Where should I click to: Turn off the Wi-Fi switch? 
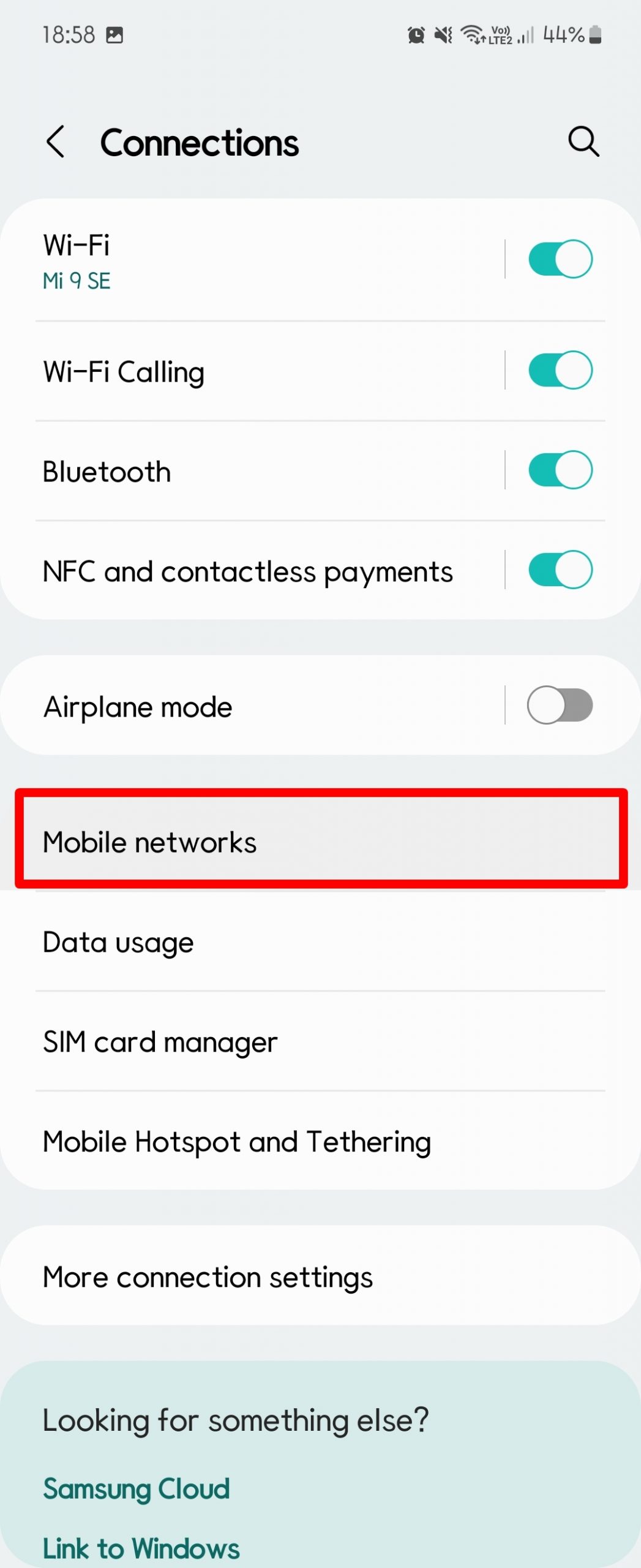[x=560, y=259]
